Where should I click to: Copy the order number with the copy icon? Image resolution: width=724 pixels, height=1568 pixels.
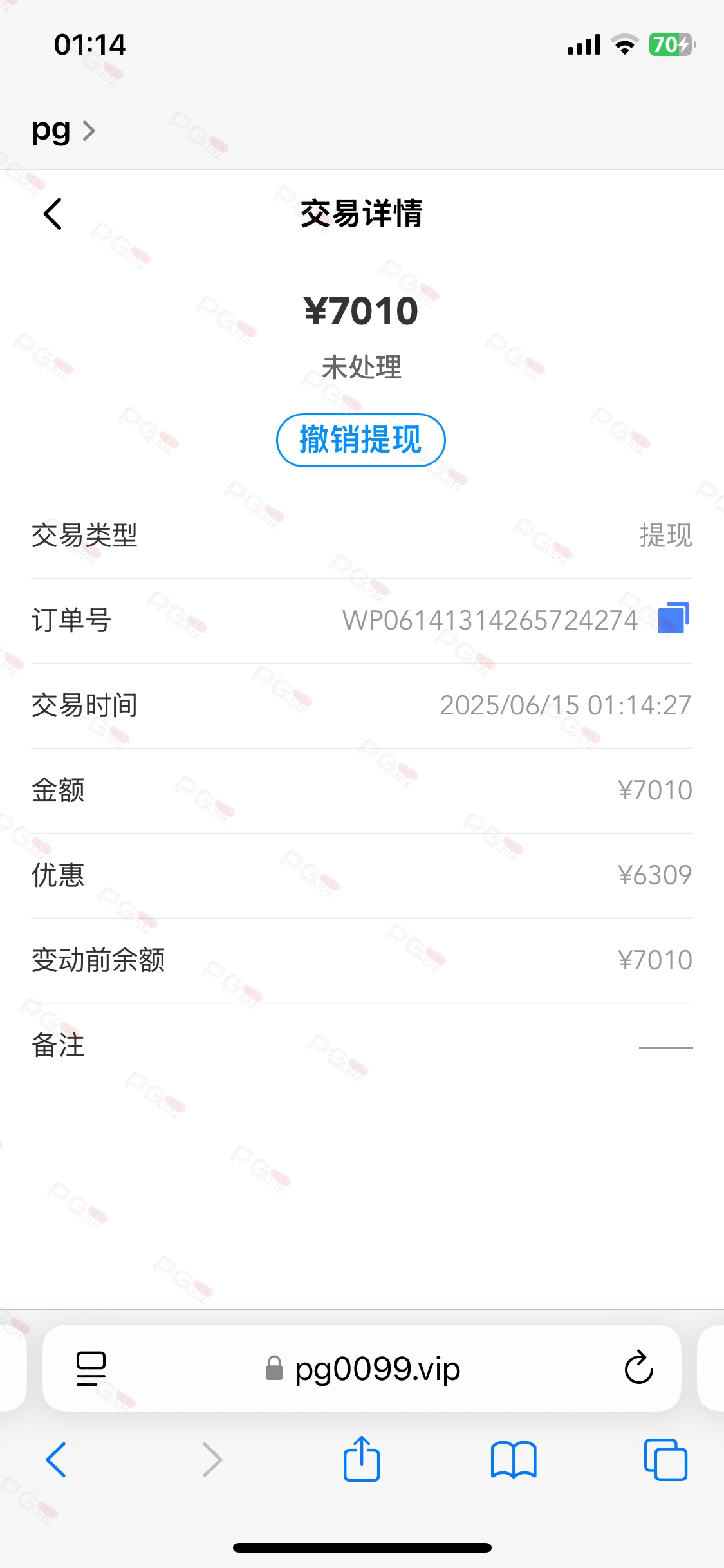click(673, 619)
